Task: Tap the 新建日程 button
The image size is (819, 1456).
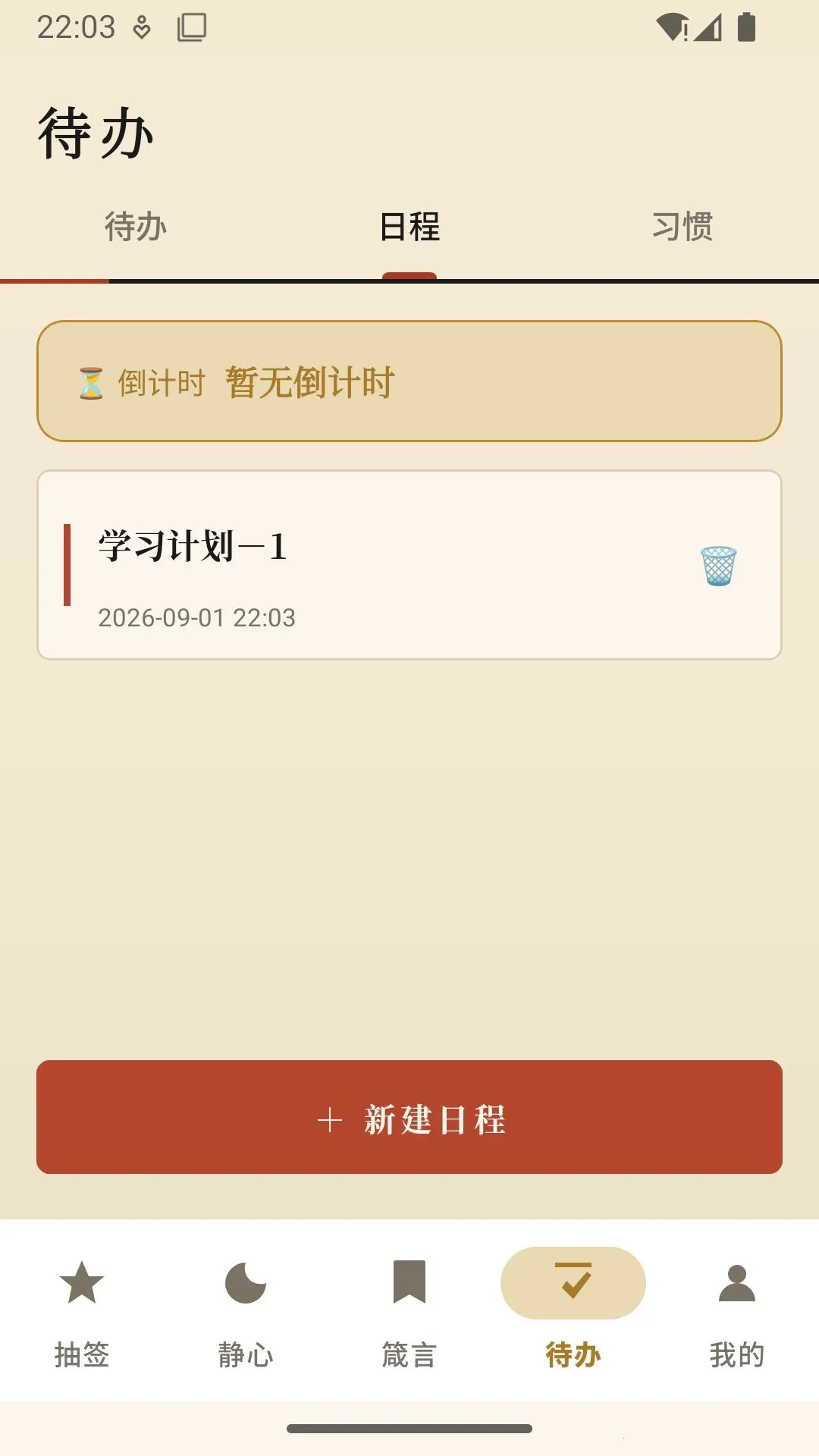Action: [x=409, y=1117]
